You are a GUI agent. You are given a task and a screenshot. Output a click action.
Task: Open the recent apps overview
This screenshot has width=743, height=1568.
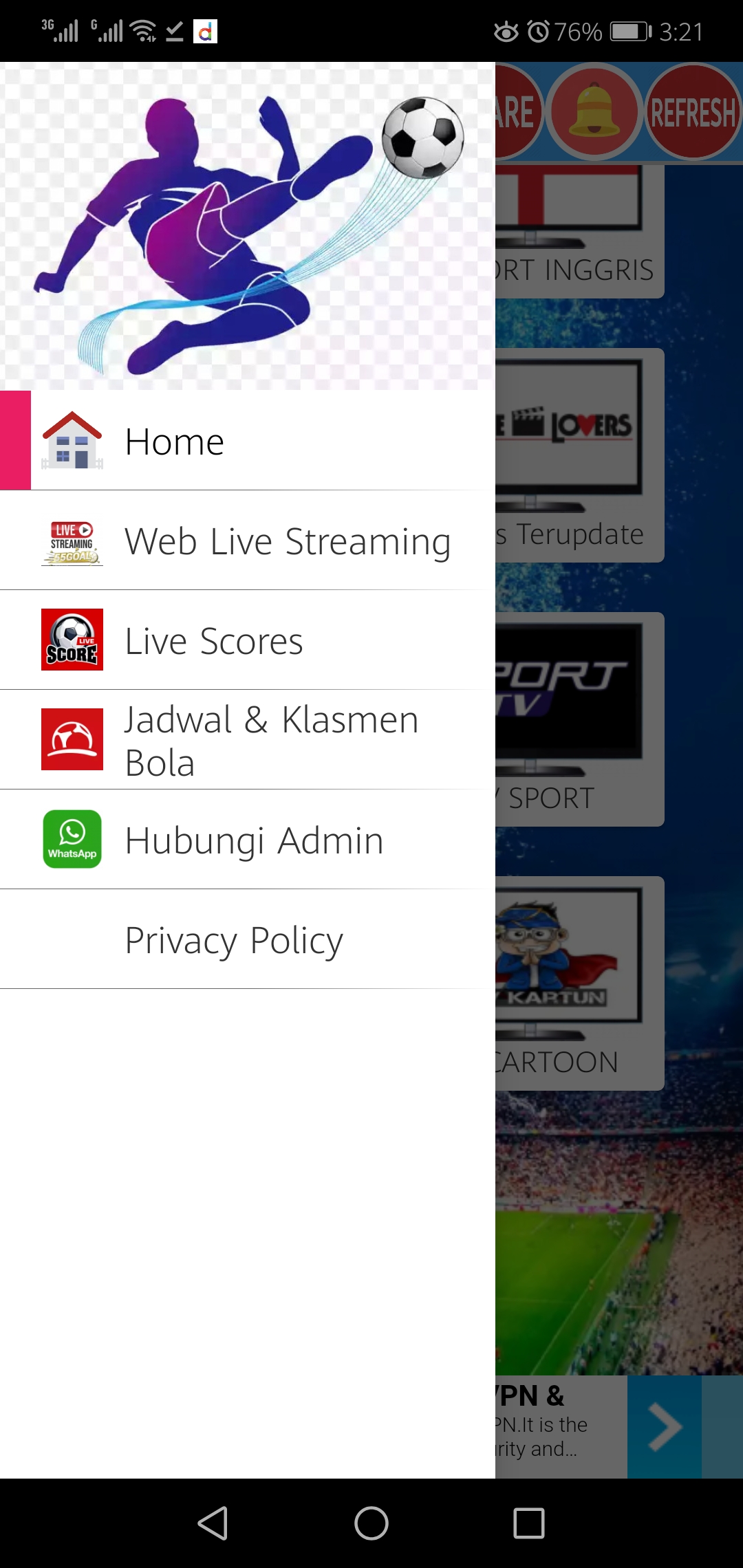pos(528,1523)
